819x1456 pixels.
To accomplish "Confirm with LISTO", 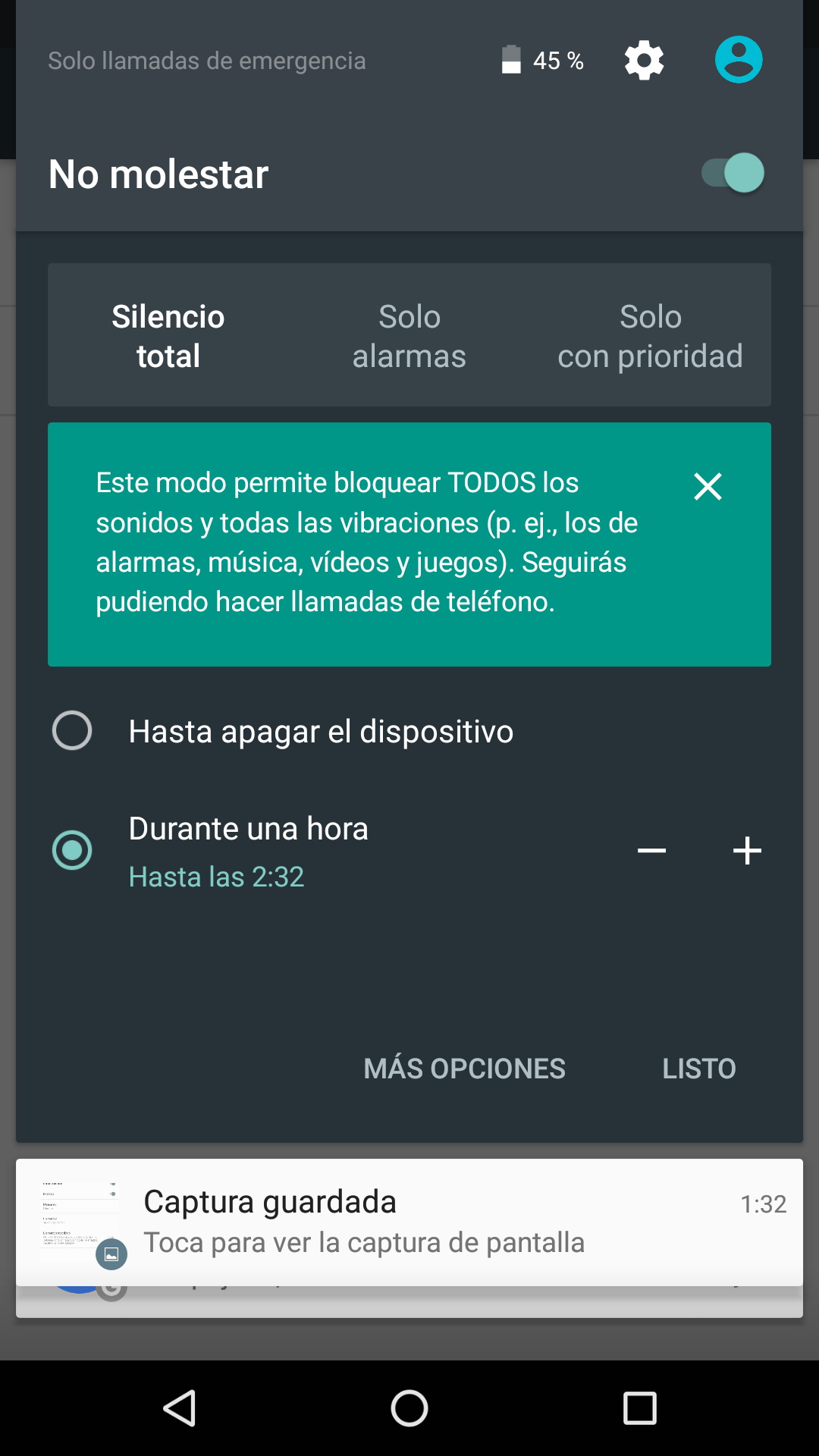I will (698, 1068).
